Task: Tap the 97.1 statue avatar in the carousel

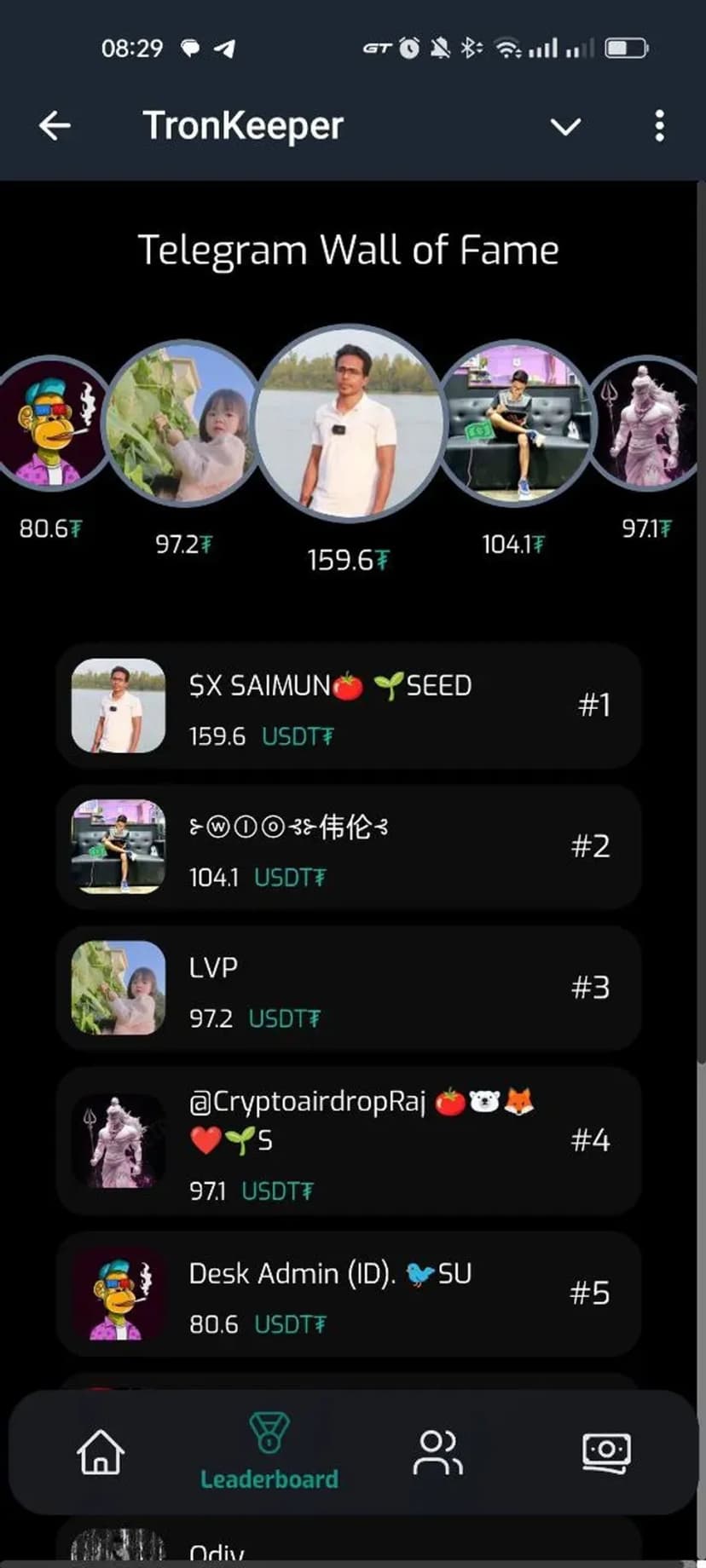Action: coord(645,423)
